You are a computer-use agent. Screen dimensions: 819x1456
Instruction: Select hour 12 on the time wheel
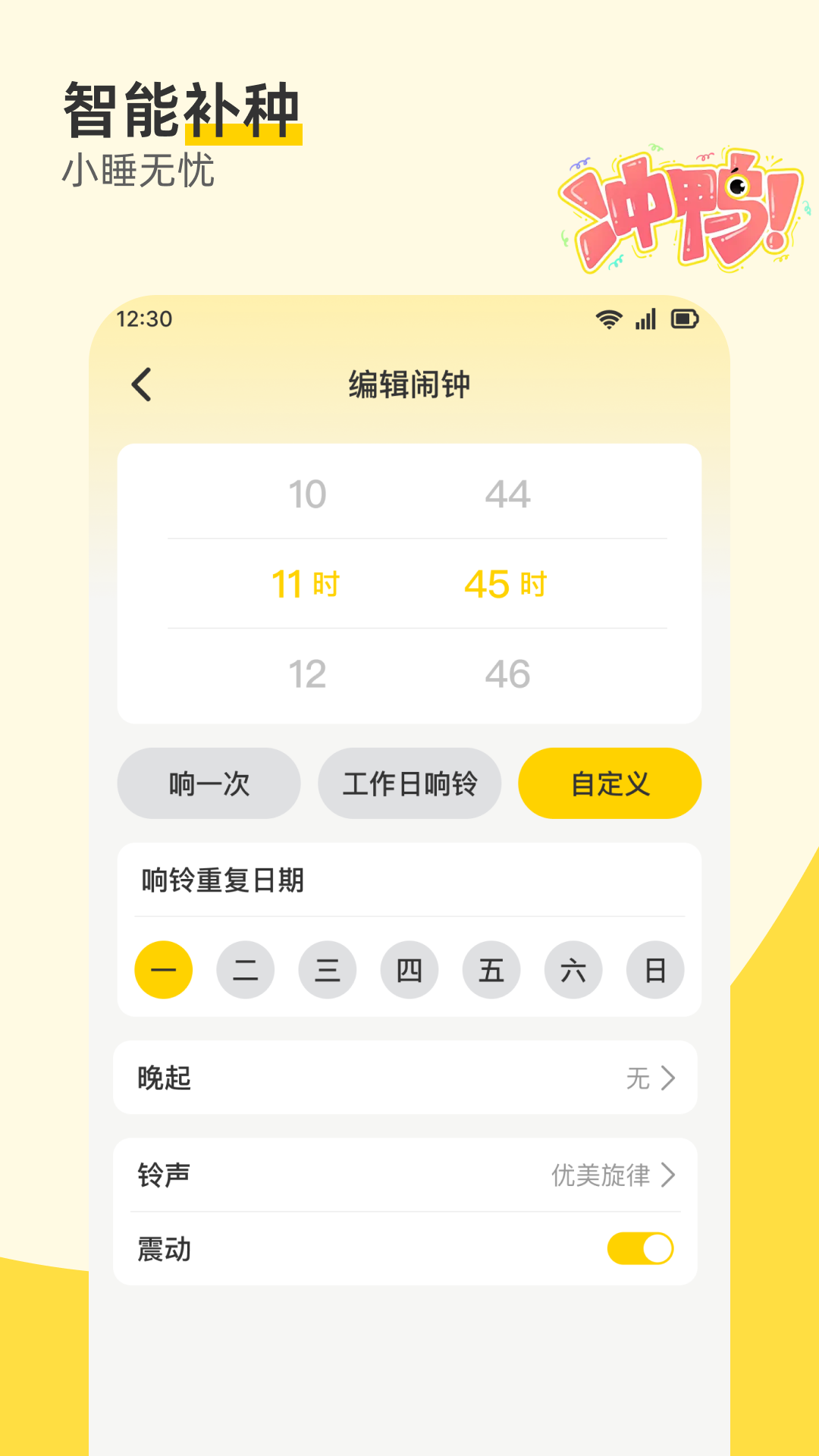(306, 673)
